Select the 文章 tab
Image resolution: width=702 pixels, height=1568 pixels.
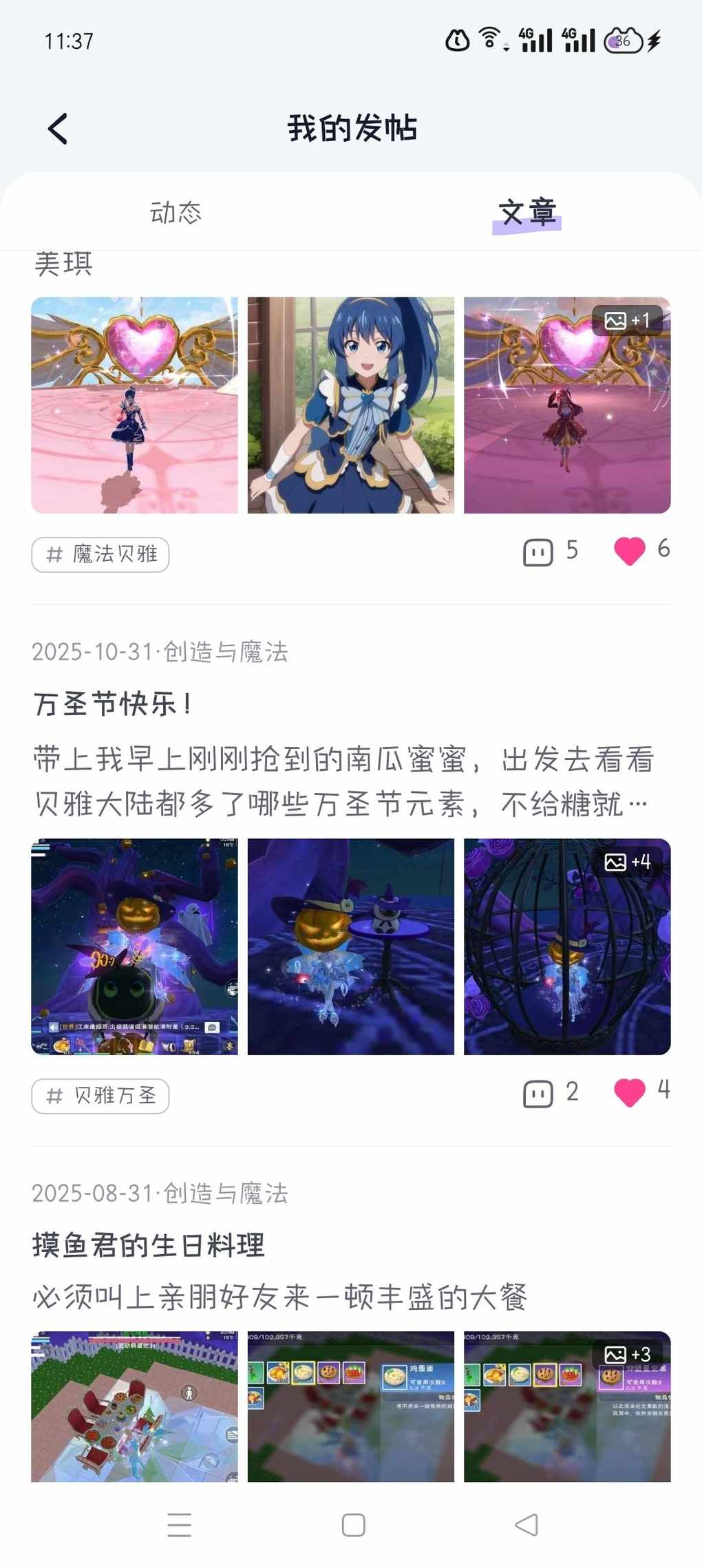pos(527,213)
